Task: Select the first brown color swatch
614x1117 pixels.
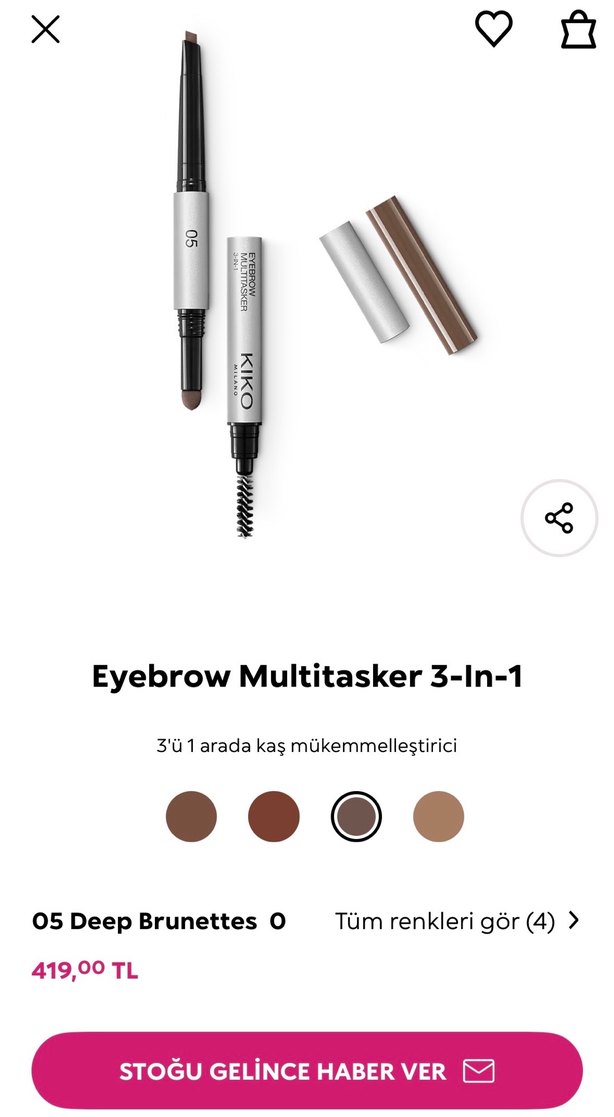Action: (191, 816)
